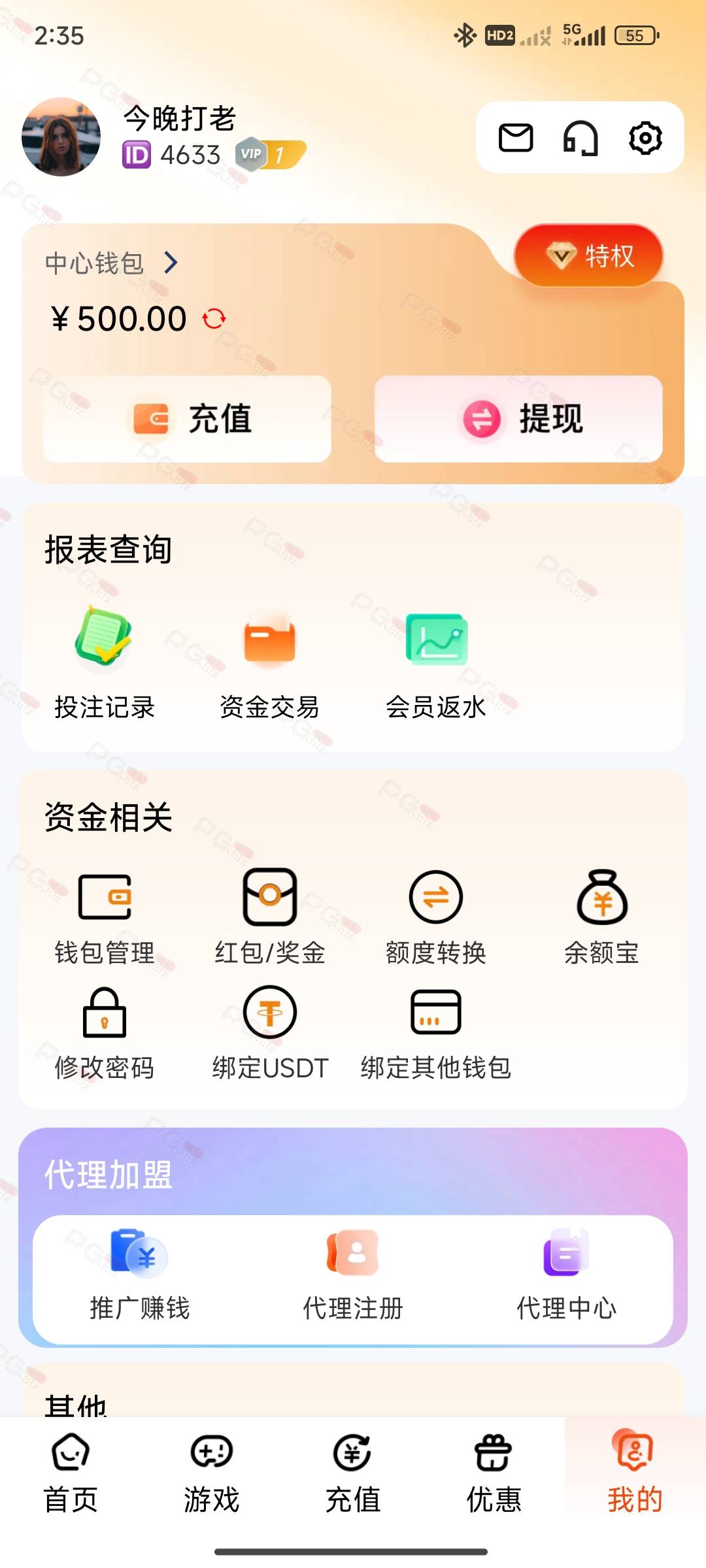Open the settings gear icon

(x=645, y=138)
